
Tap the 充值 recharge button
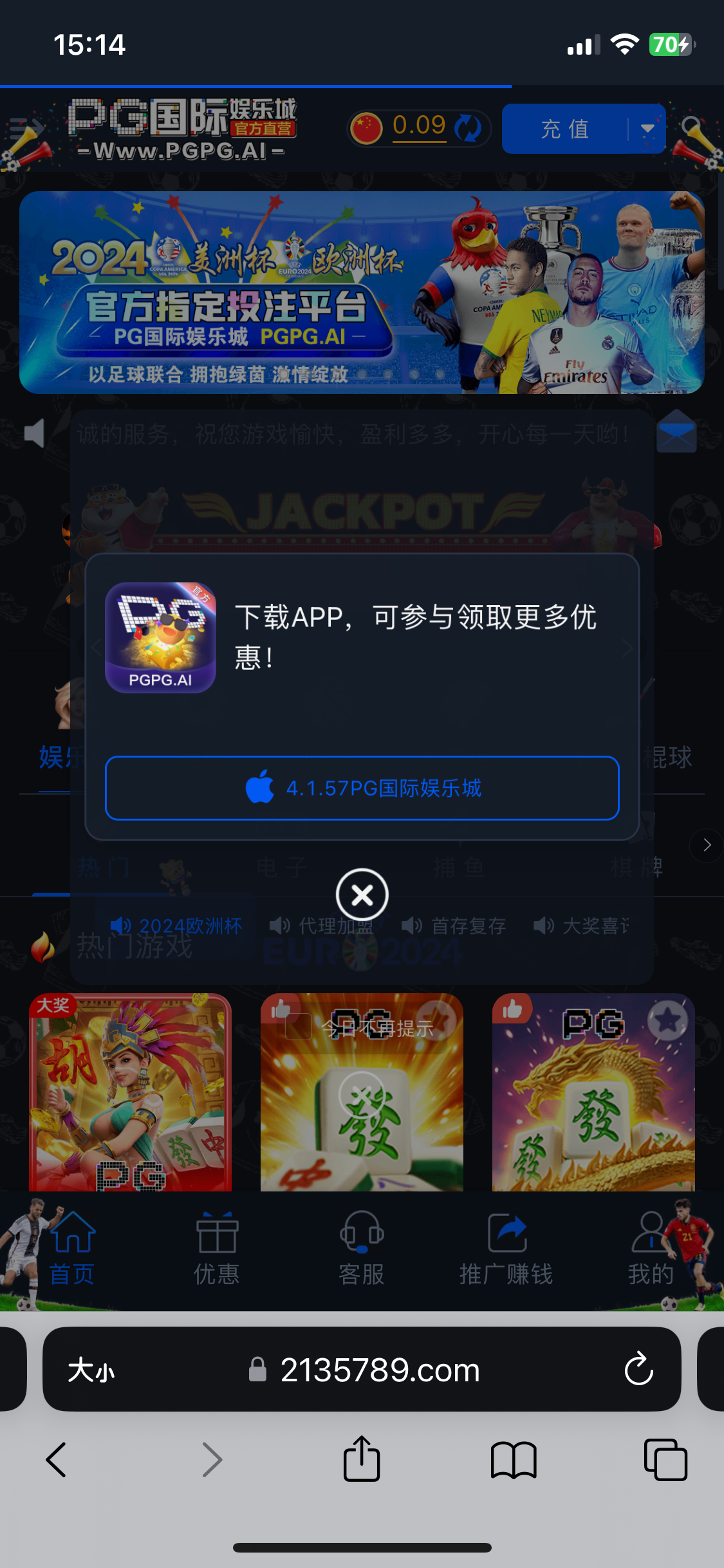pos(566,129)
